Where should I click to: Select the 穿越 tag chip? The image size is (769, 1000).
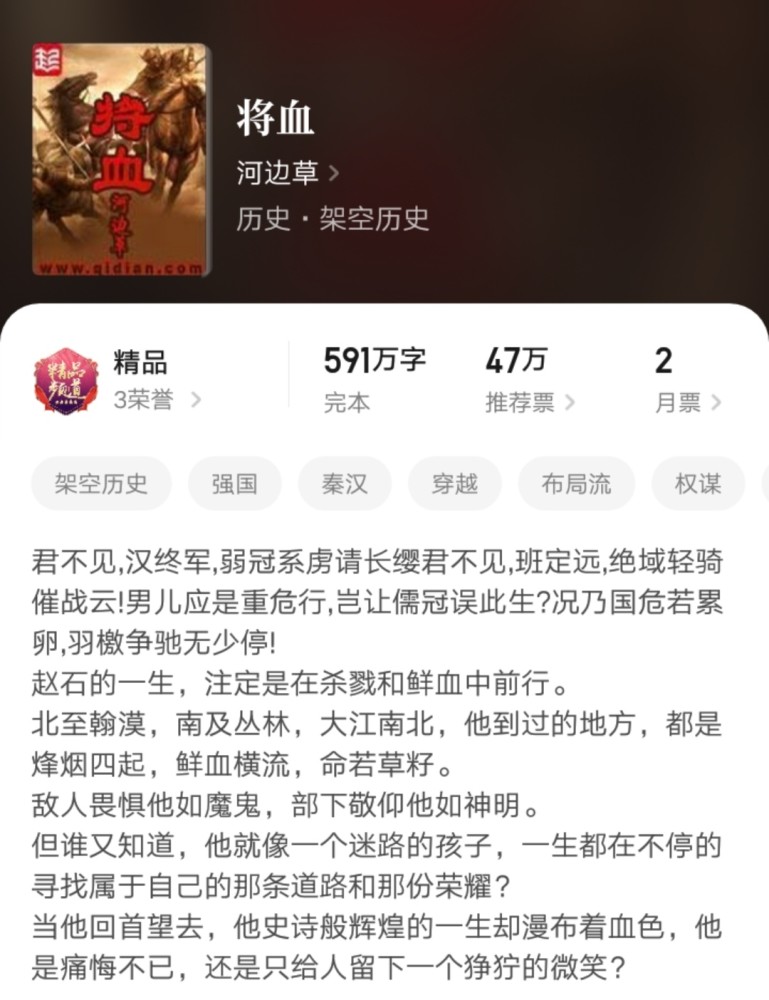(454, 484)
